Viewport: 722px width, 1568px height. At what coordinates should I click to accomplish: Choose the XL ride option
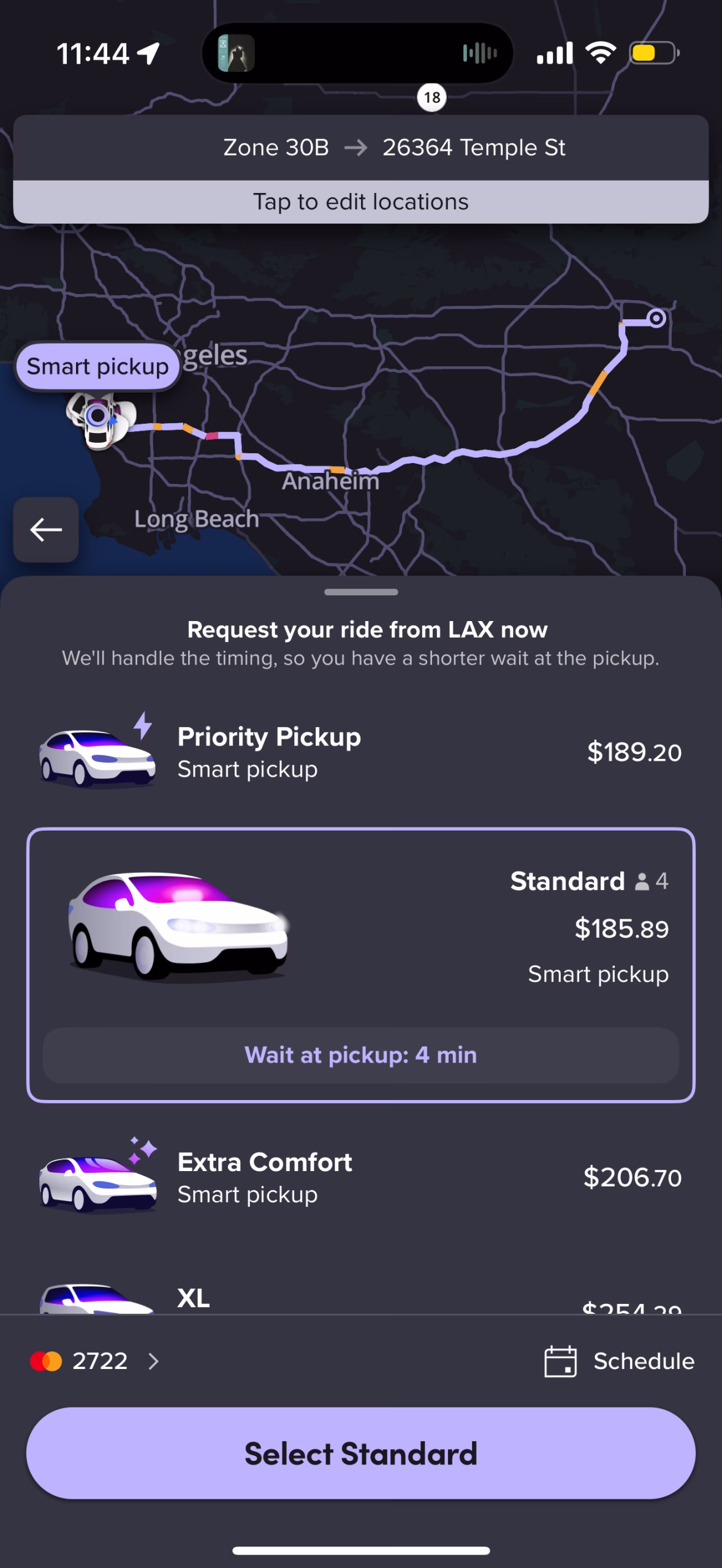tap(360, 1297)
